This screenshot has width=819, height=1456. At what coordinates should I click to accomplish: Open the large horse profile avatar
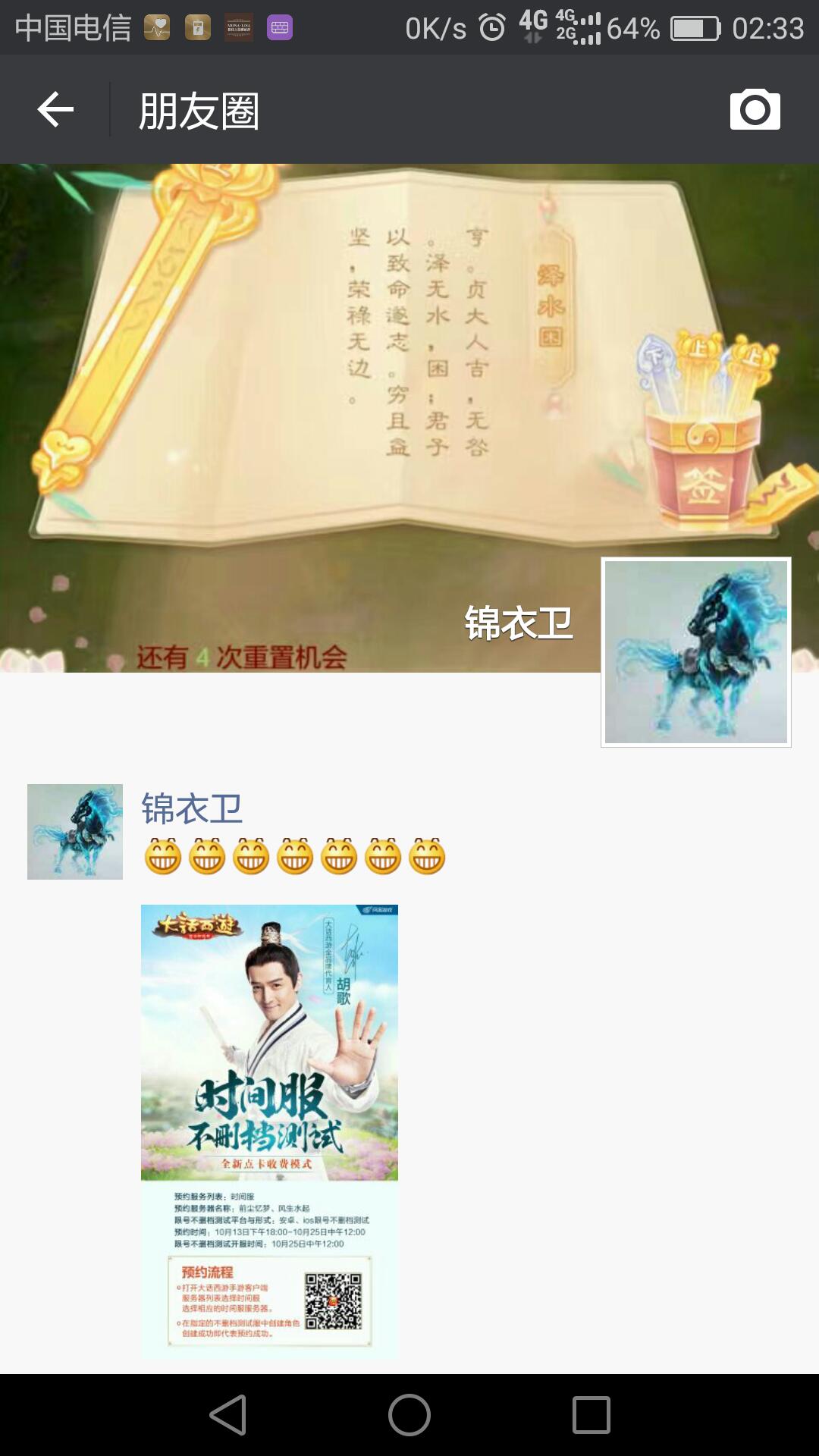(695, 652)
